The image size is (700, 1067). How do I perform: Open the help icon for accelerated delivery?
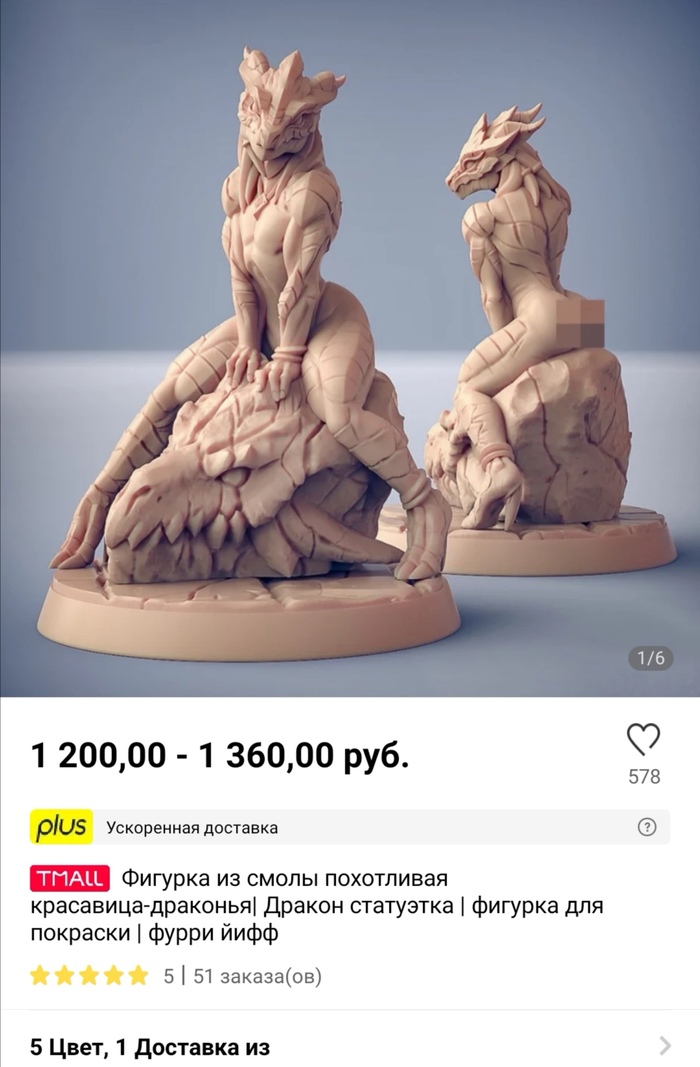[647, 827]
